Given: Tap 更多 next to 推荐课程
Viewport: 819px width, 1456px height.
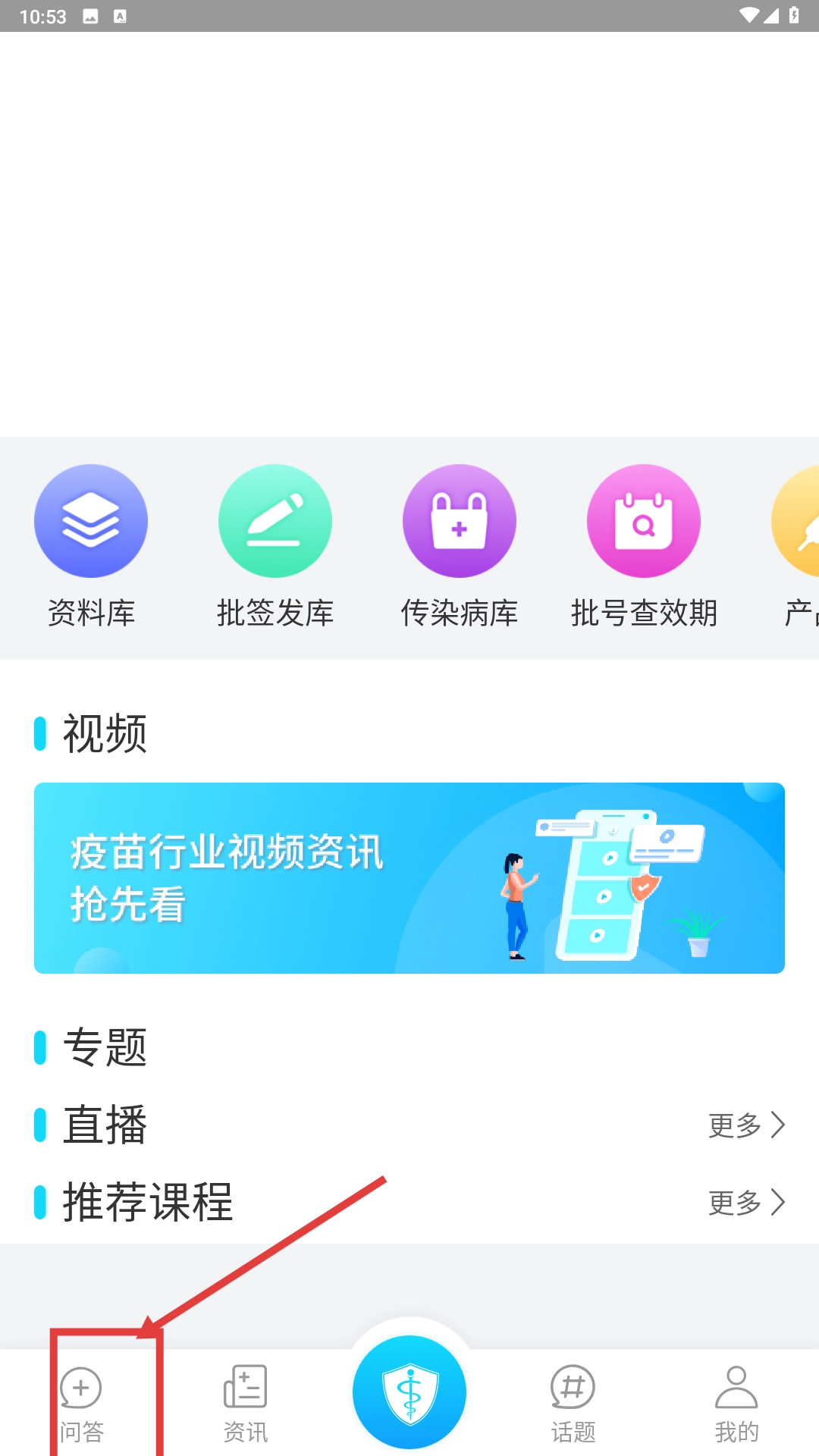Looking at the screenshot, I should (746, 1203).
